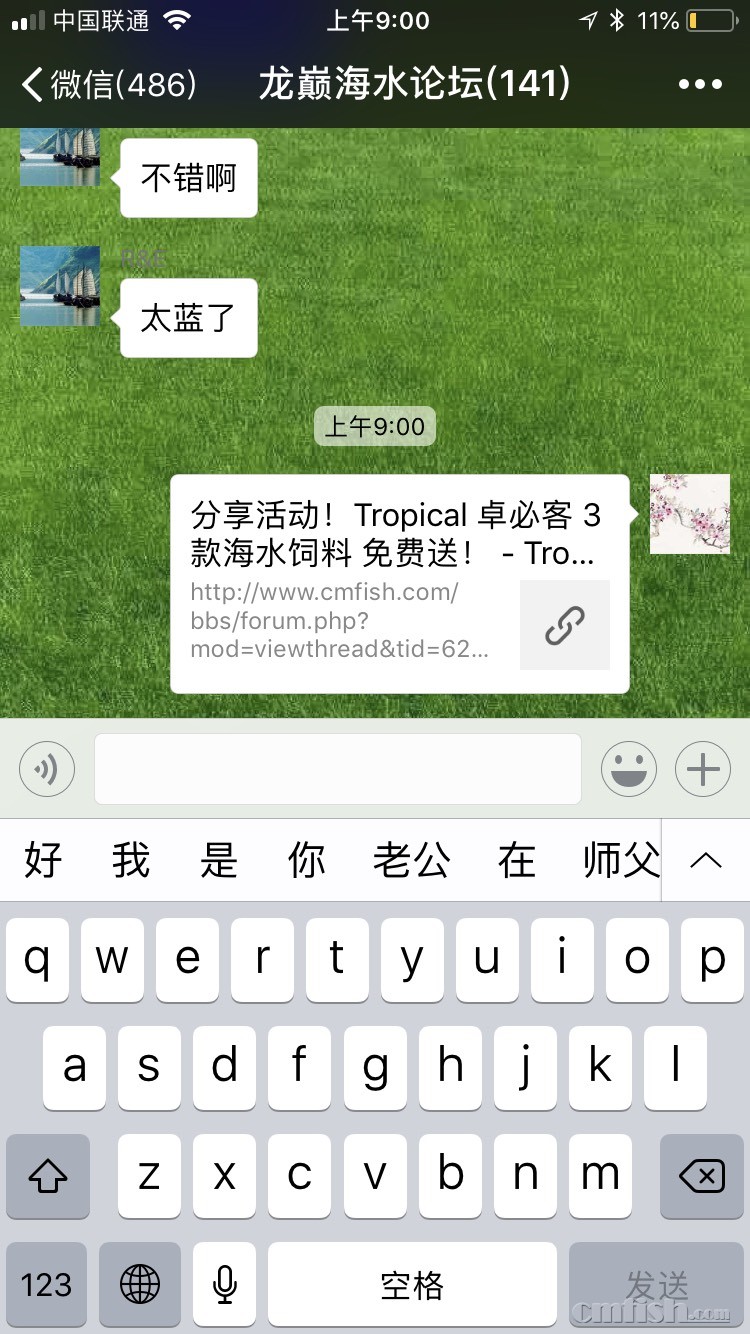Tap the microphone key for dictation
The width and height of the screenshot is (750, 1334).
pyautogui.click(x=223, y=1285)
